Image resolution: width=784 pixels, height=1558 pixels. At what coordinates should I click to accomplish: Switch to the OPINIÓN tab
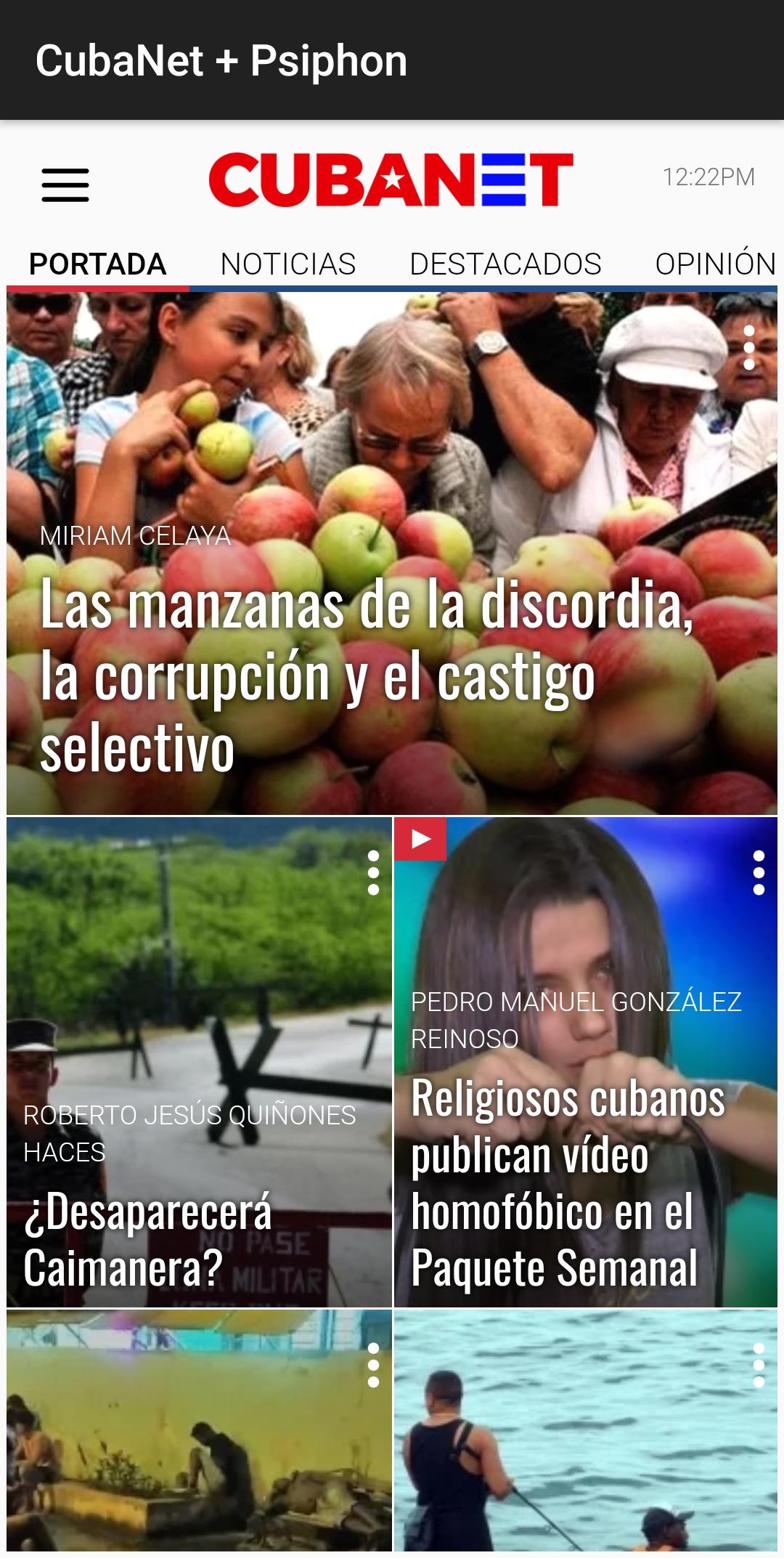(x=715, y=264)
